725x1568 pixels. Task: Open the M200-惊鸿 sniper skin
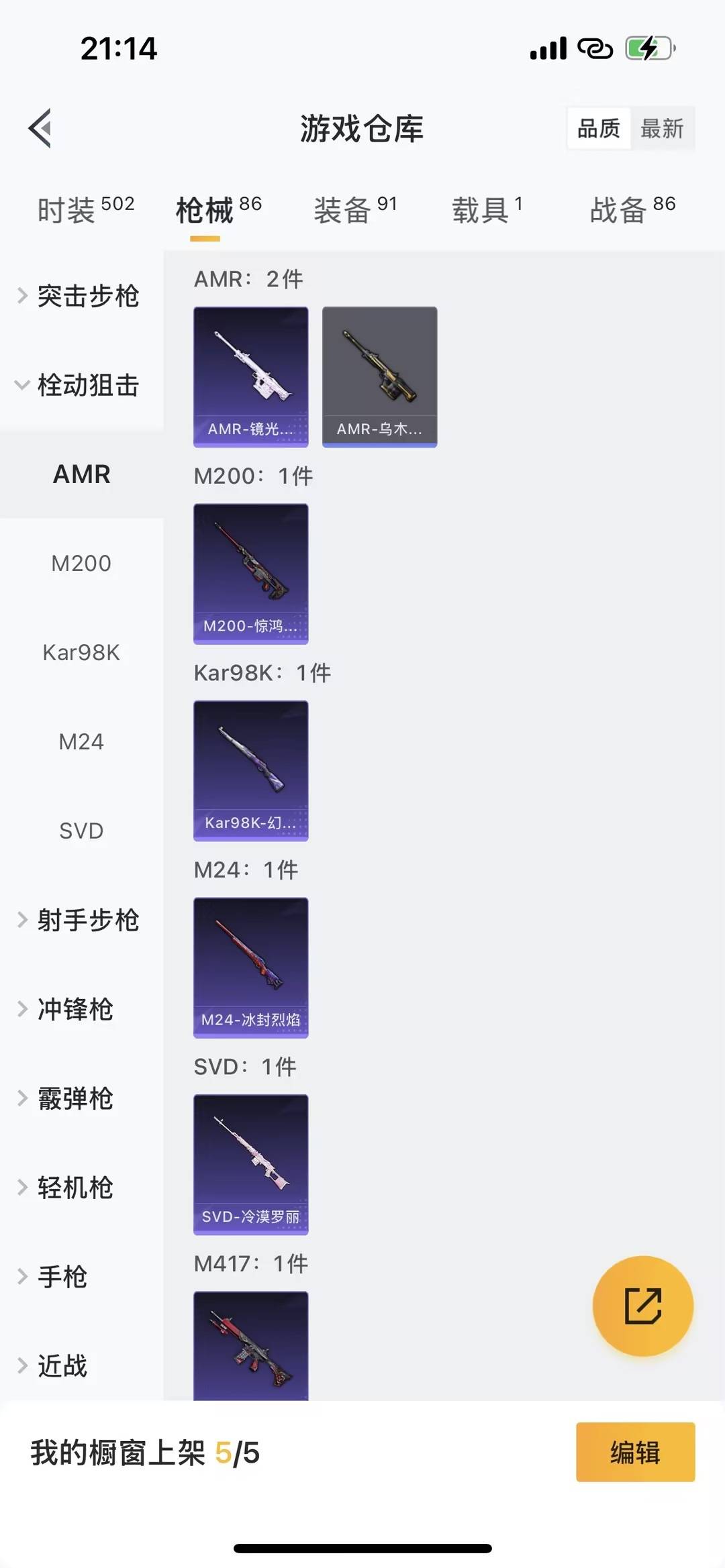coord(250,572)
